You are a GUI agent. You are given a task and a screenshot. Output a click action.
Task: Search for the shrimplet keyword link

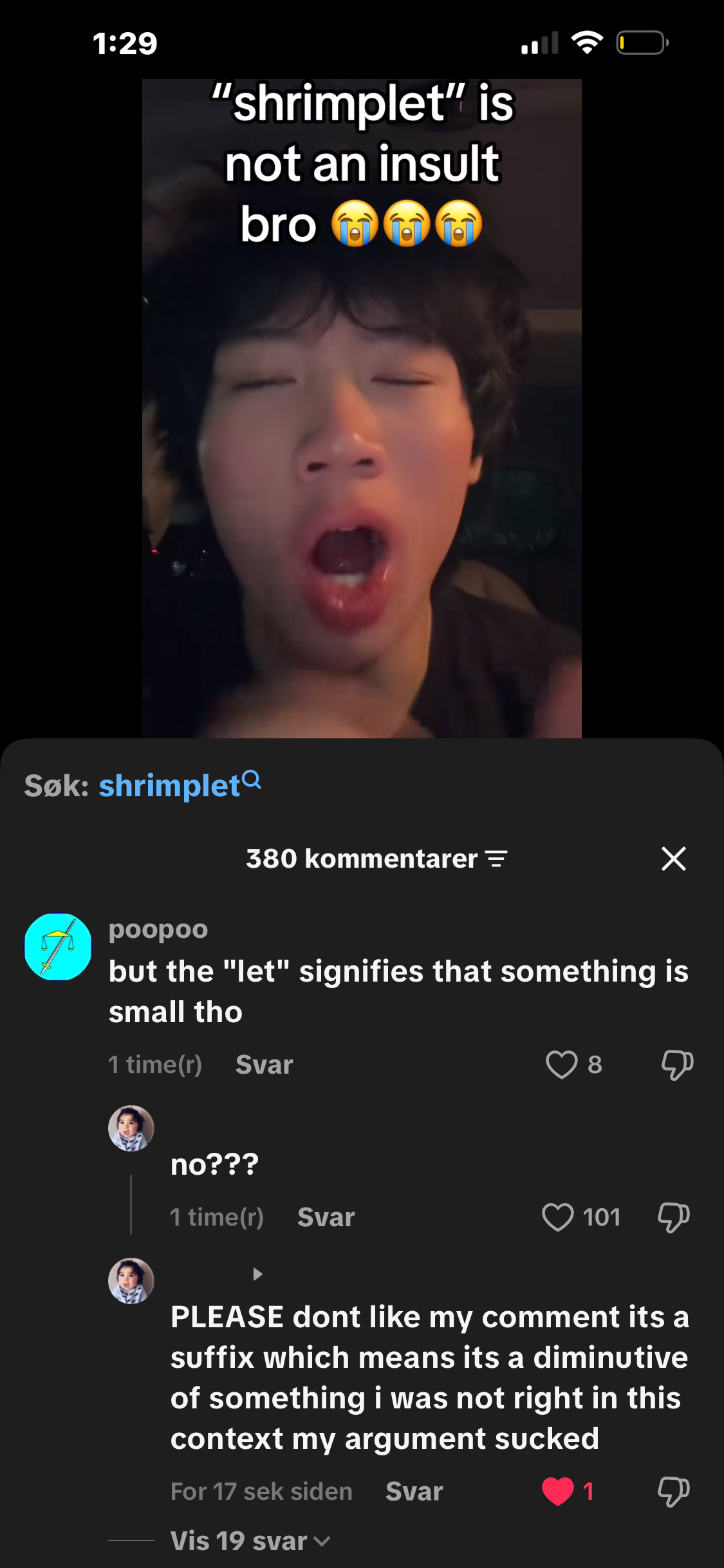(x=179, y=785)
